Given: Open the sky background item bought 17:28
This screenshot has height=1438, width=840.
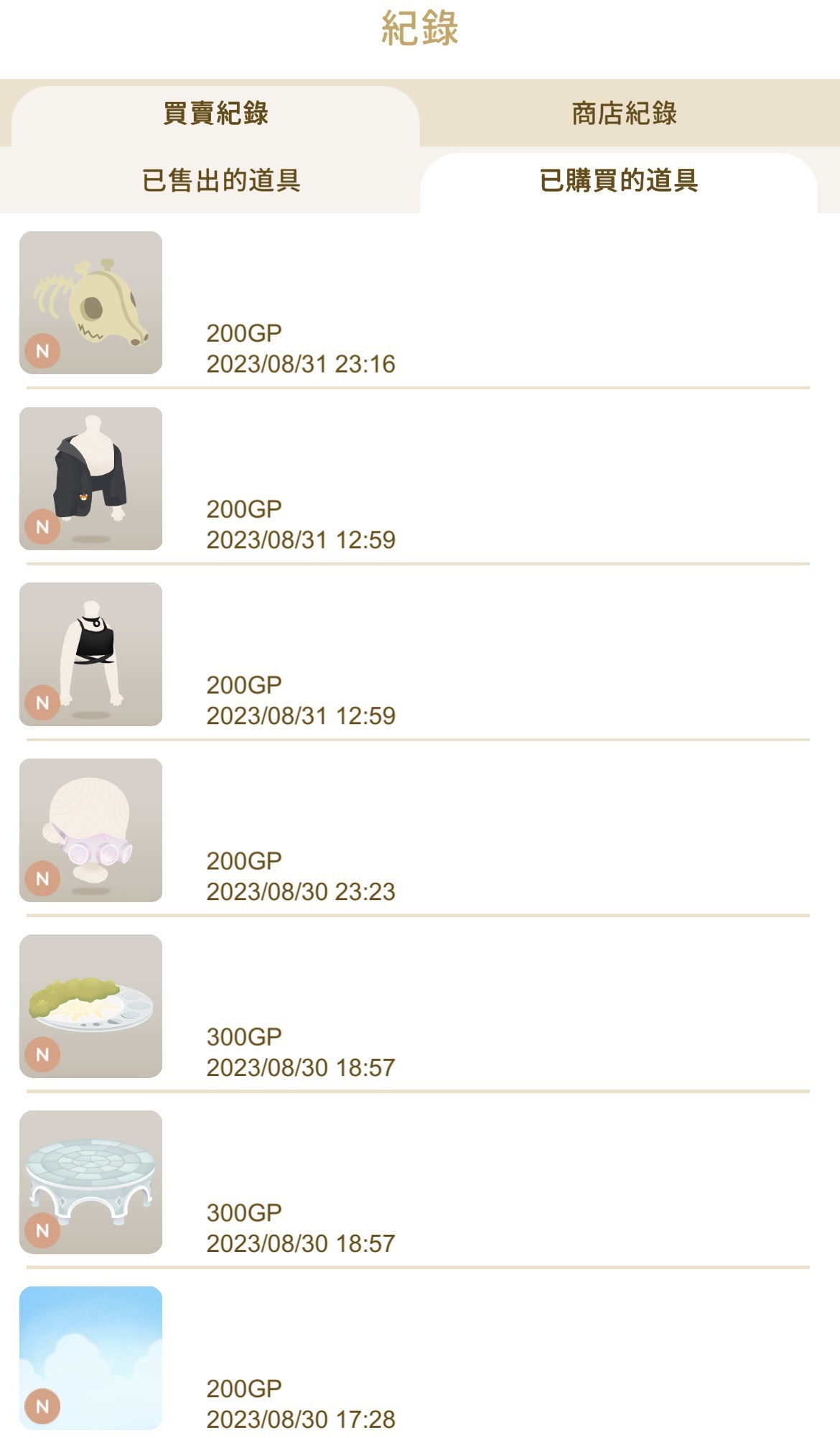Looking at the screenshot, I should pos(90,1358).
